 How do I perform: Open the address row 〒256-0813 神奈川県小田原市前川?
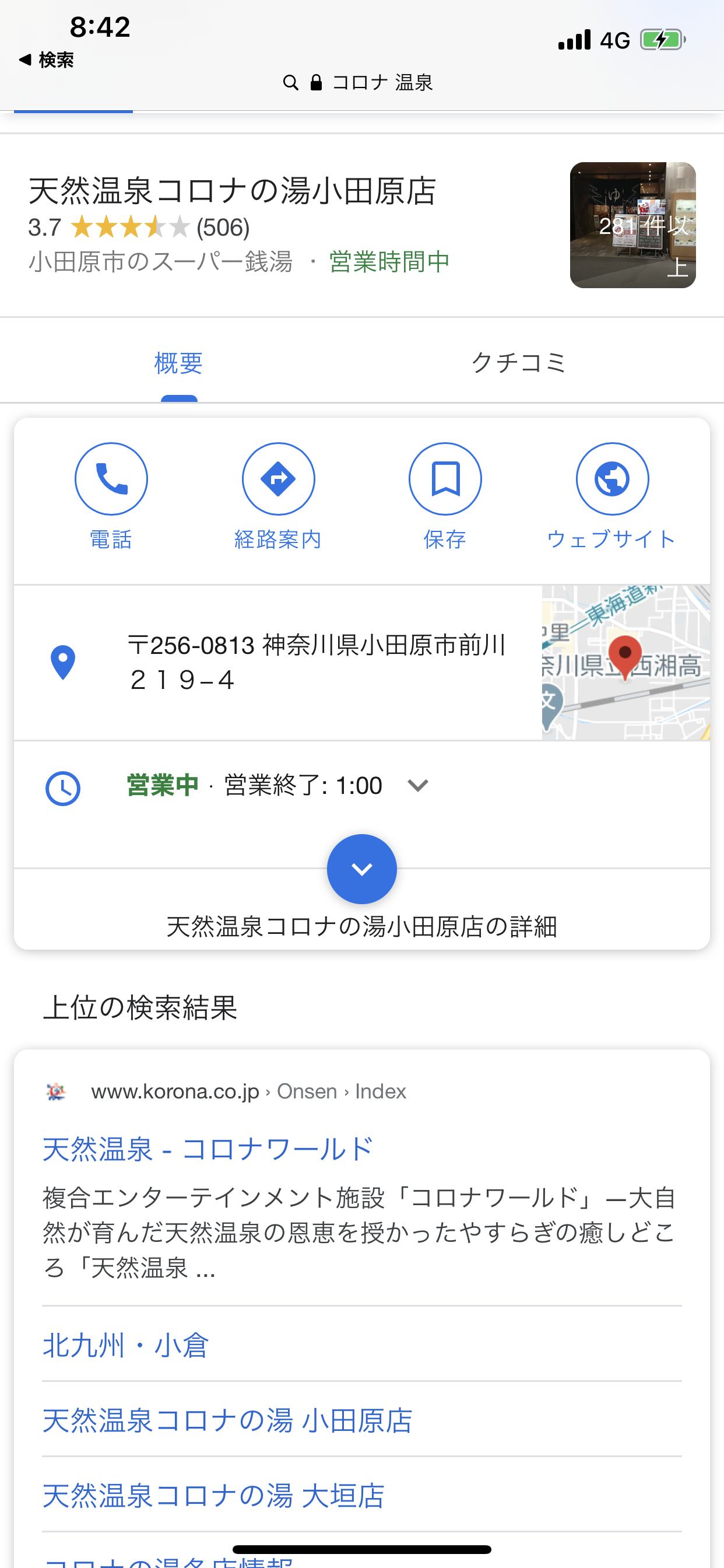click(x=278, y=663)
